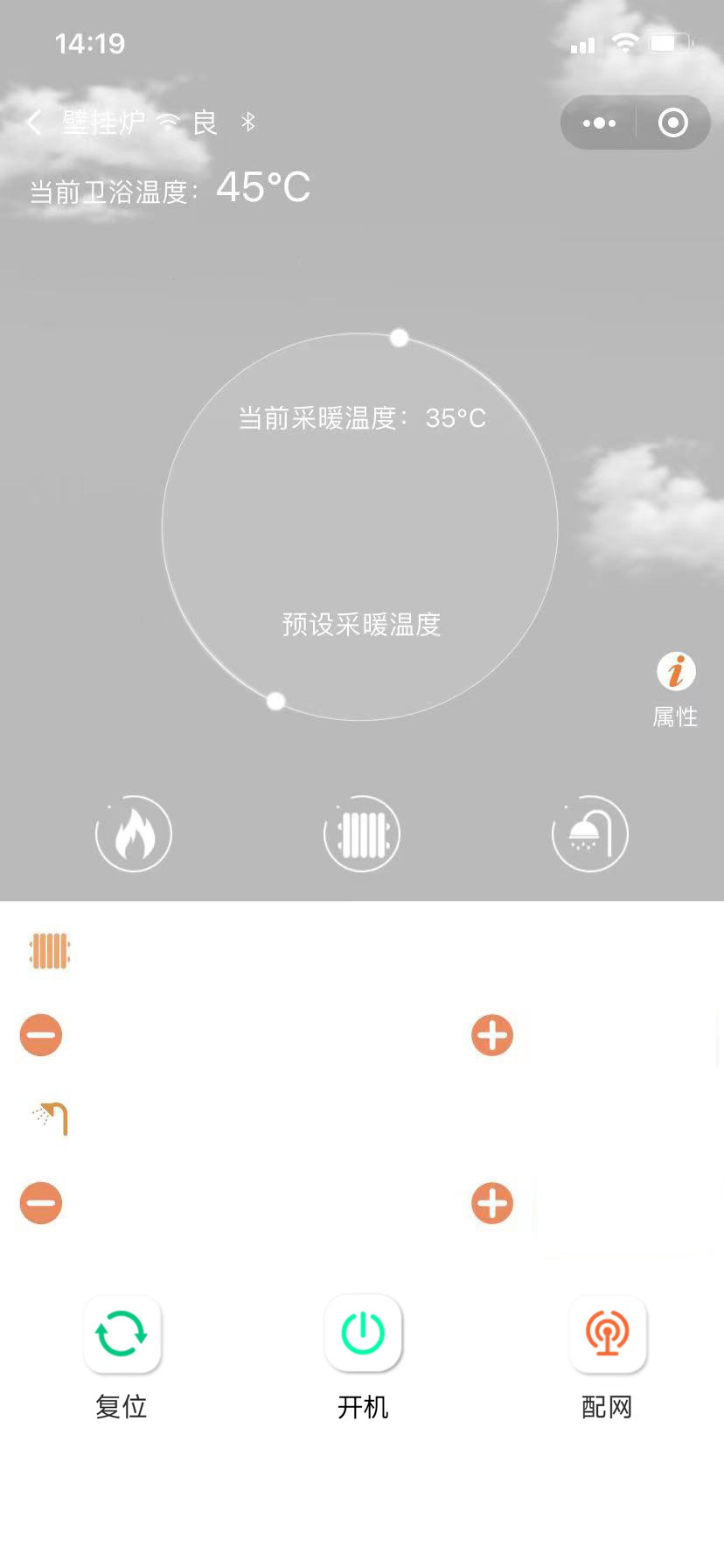Select the radiator heating mode icon
Screen dimensions: 724x1568
tap(362, 834)
